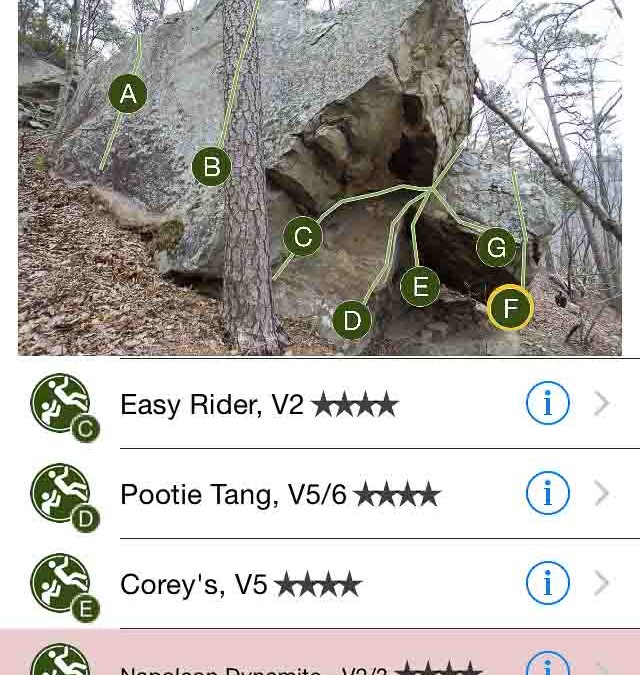The image size is (640, 675).
Task: Tap route marker G on the topo
Action: tap(496, 247)
